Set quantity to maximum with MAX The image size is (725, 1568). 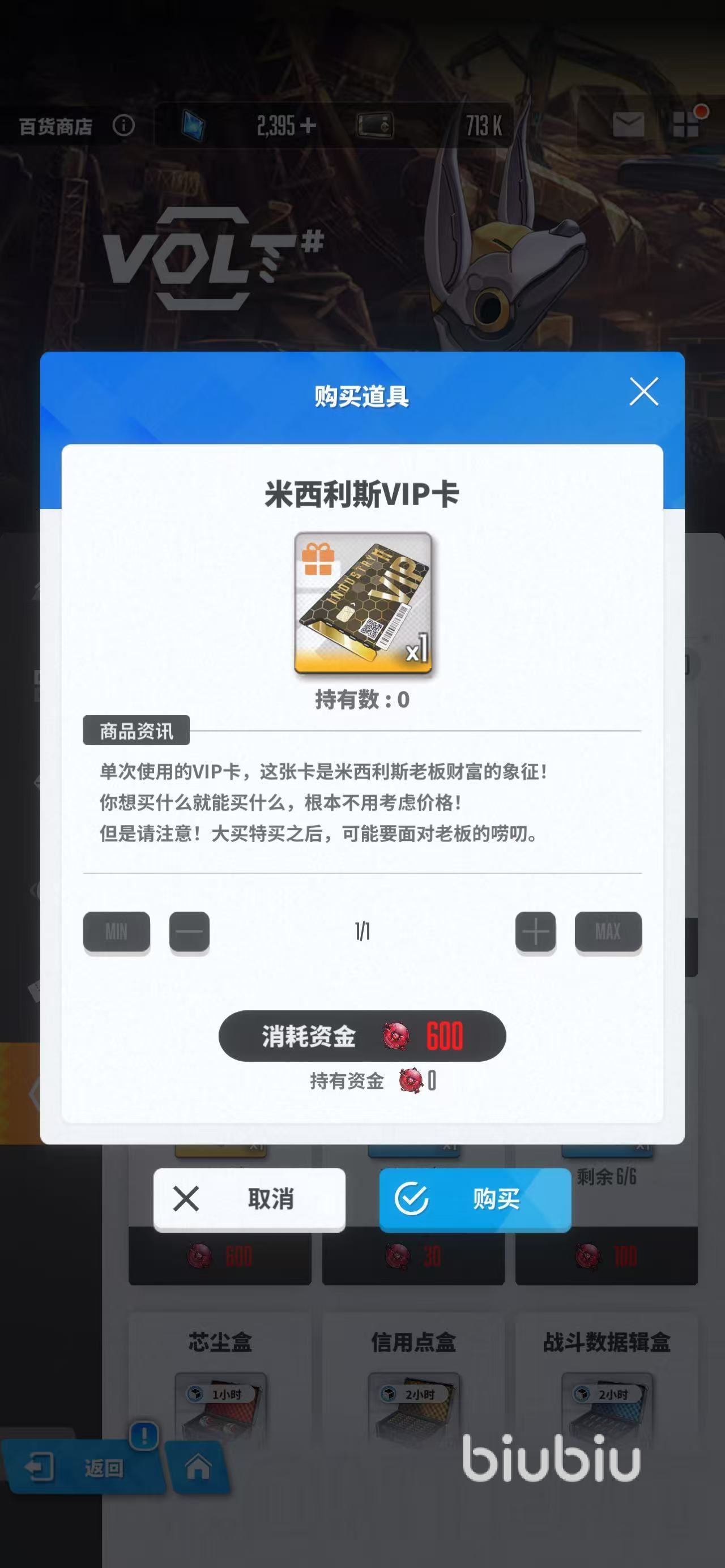[608, 932]
